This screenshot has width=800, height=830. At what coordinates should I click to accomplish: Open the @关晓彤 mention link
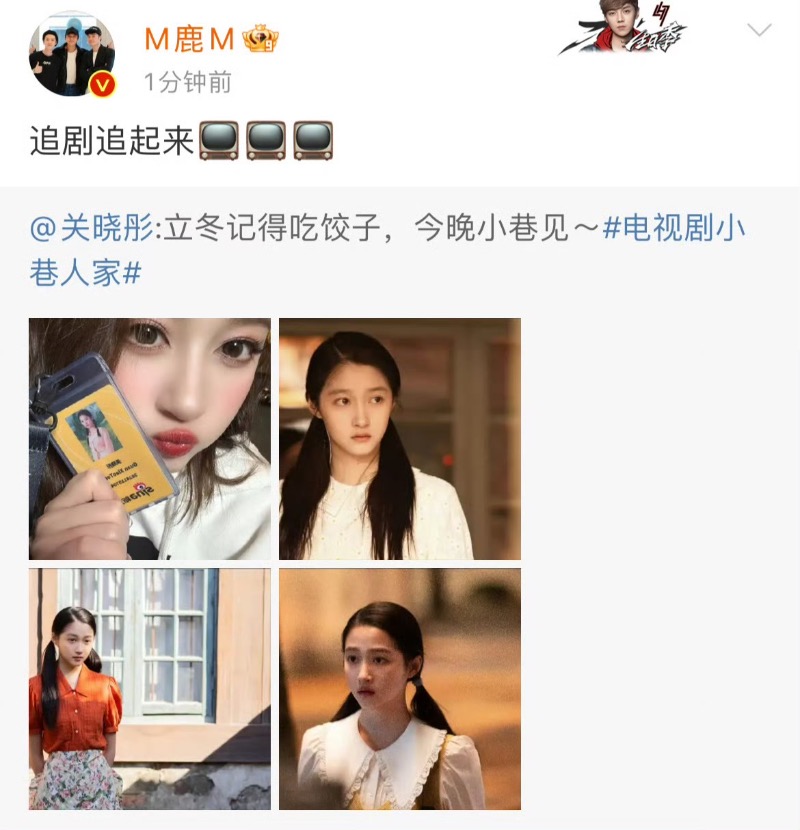pyautogui.click(x=93, y=229)
